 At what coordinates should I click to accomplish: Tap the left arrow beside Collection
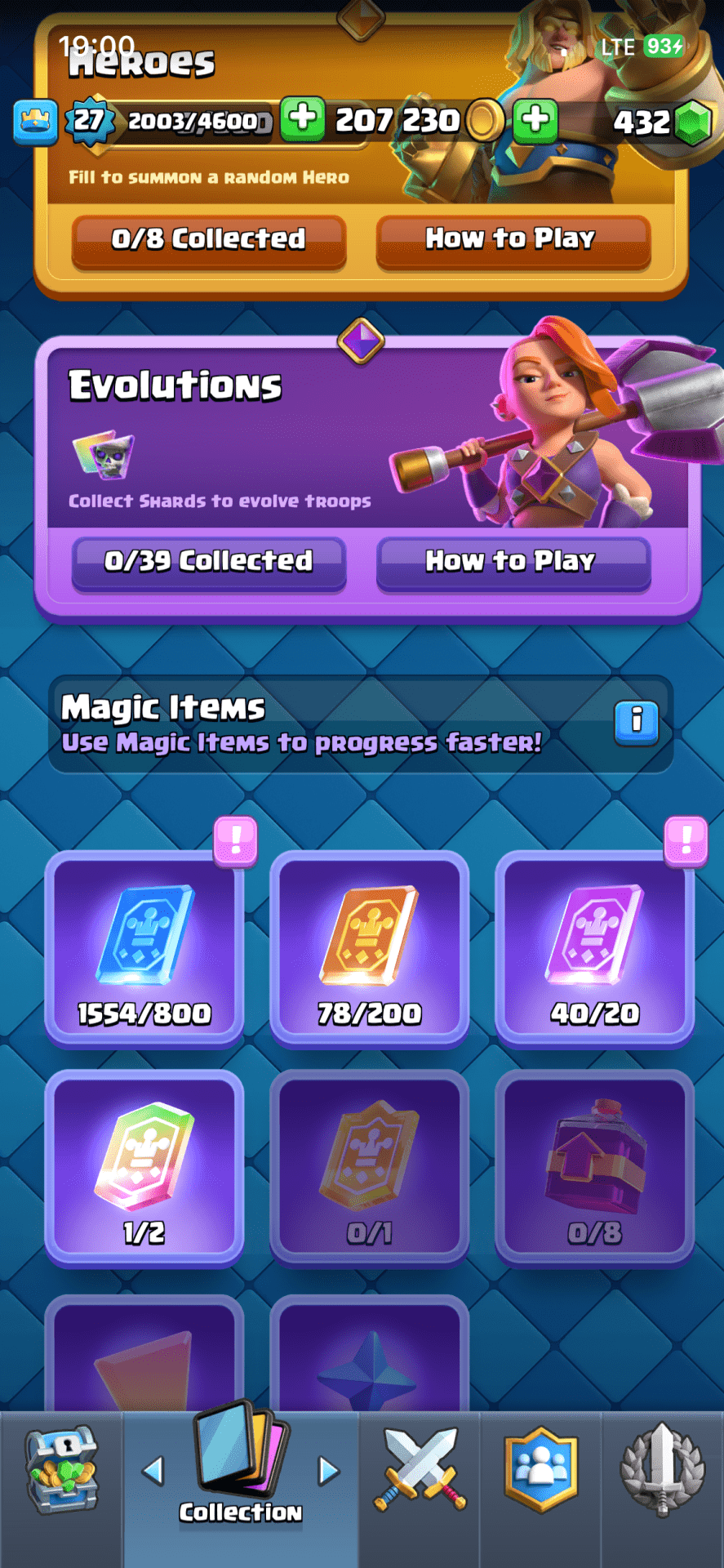pyautogui.click(x=153, y=1471)
